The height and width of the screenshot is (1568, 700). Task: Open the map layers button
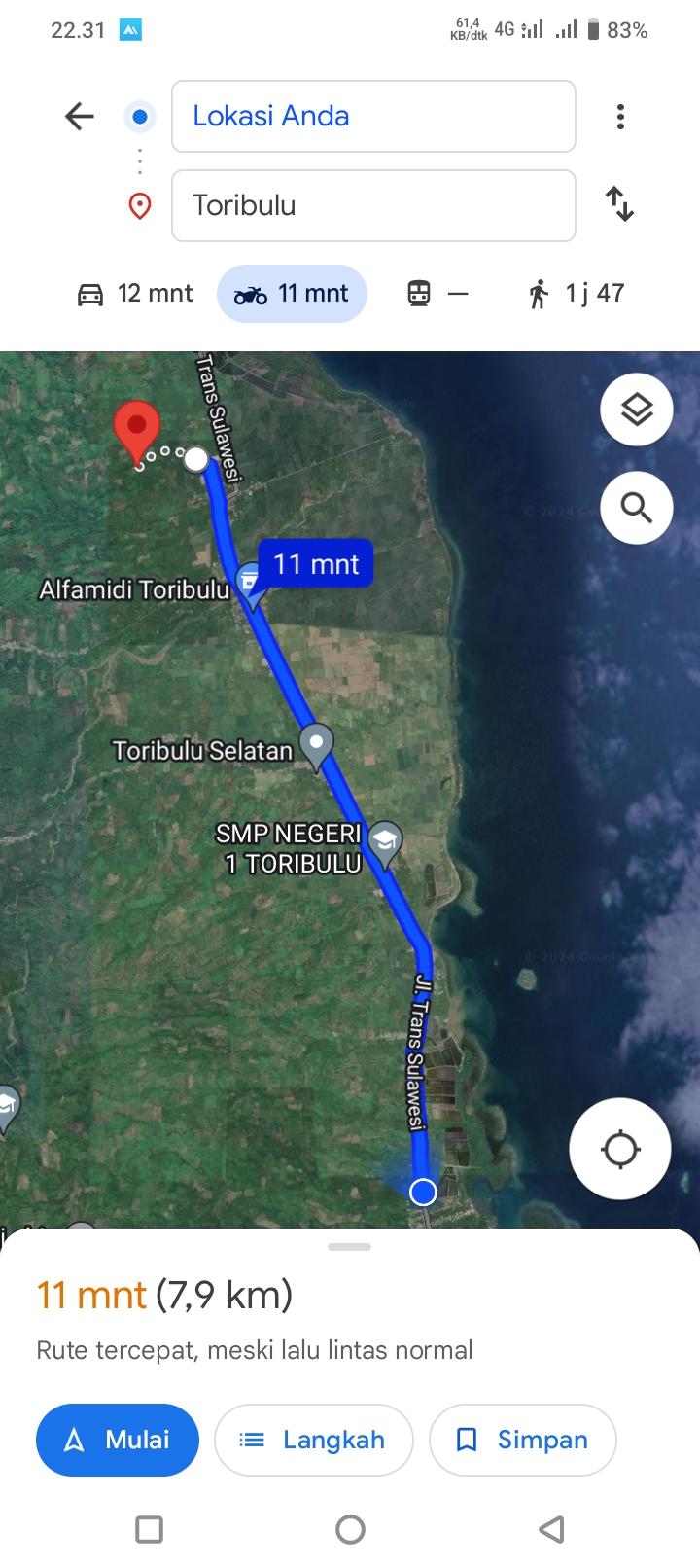coord(637,410)
